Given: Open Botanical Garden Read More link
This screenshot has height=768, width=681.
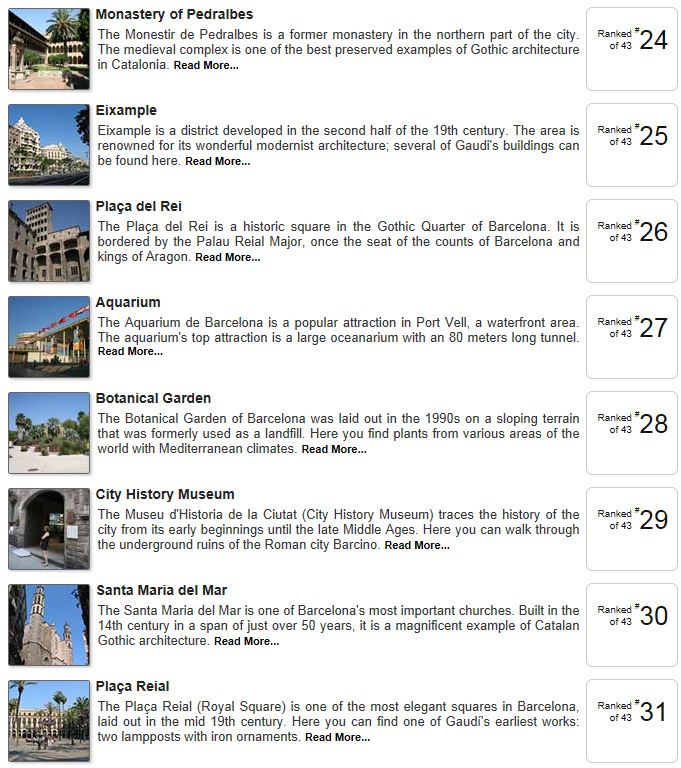Looking at the screenshot, I should tap(333, 449).
